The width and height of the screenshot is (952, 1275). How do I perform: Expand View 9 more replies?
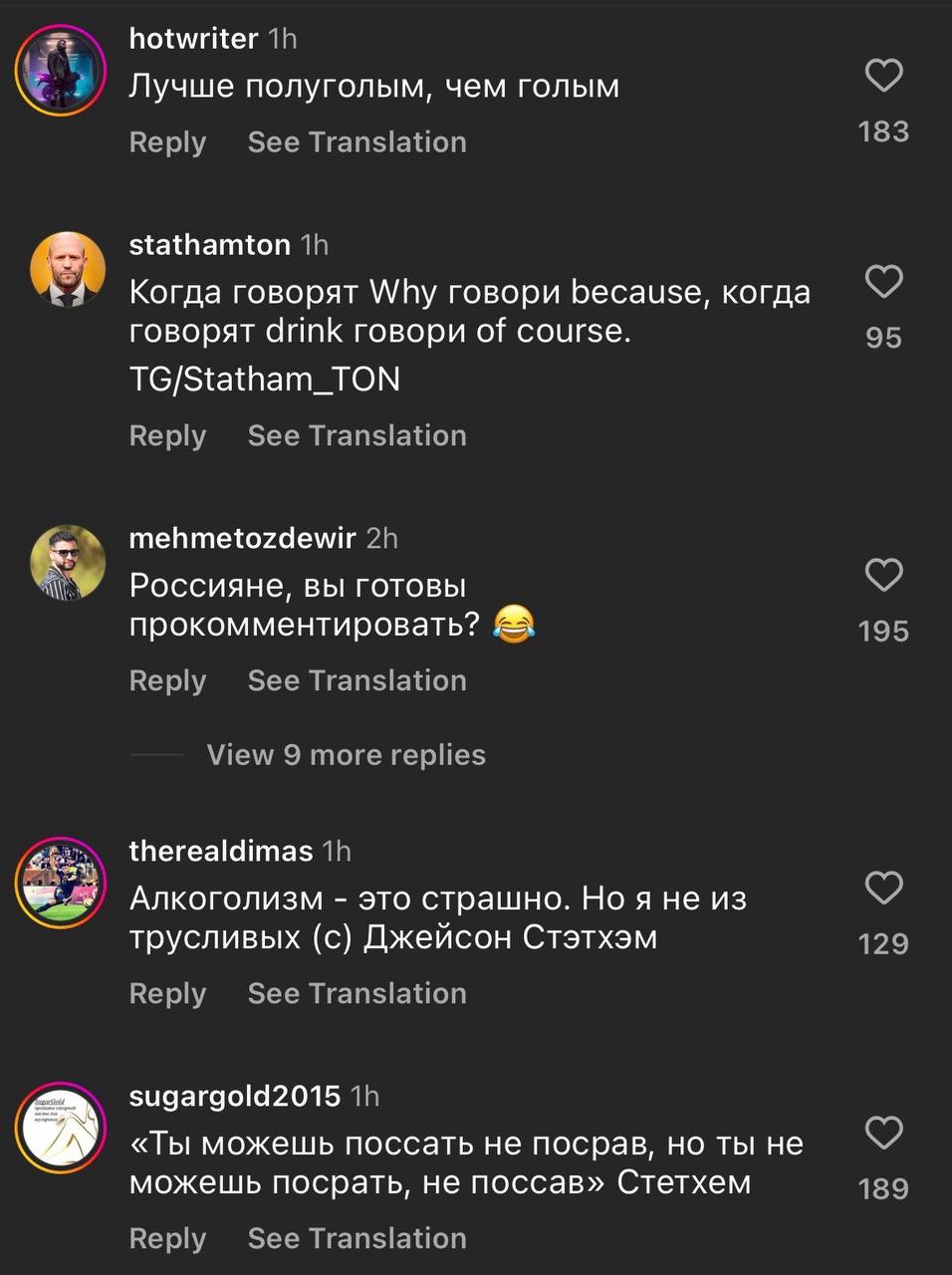coord(346,755)
